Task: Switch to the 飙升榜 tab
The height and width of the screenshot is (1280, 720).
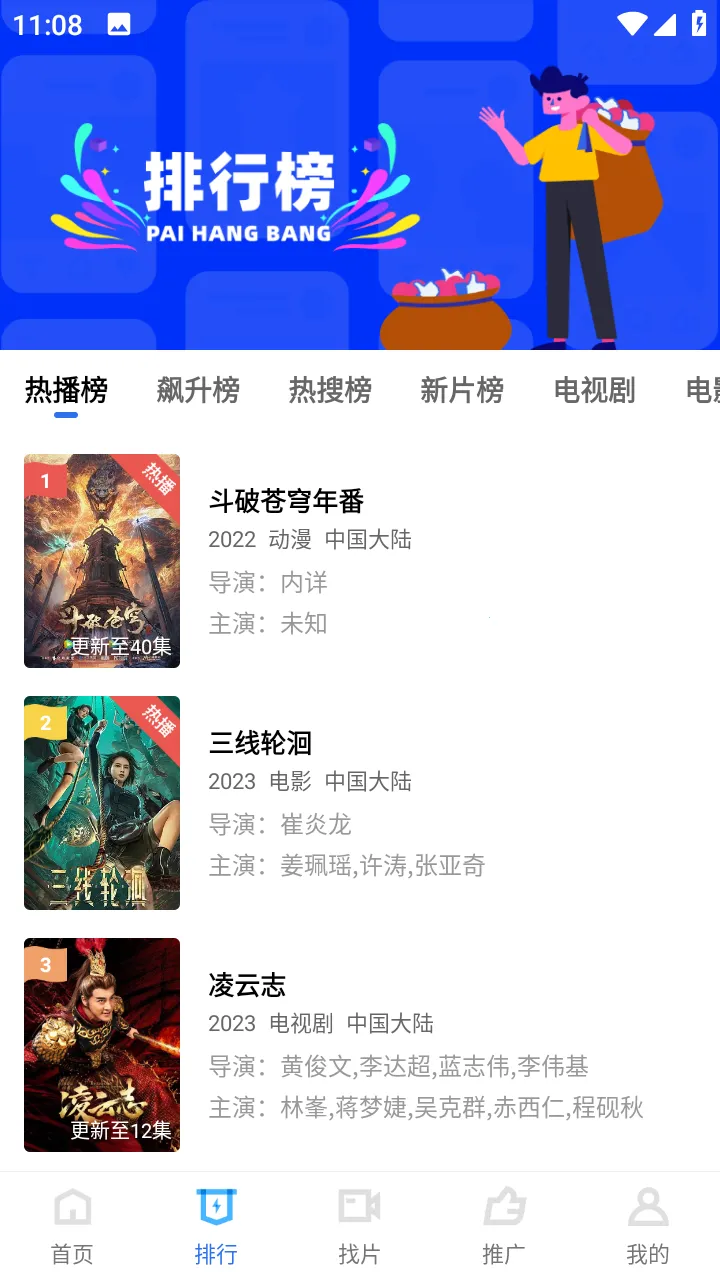Action: (197, 391)
